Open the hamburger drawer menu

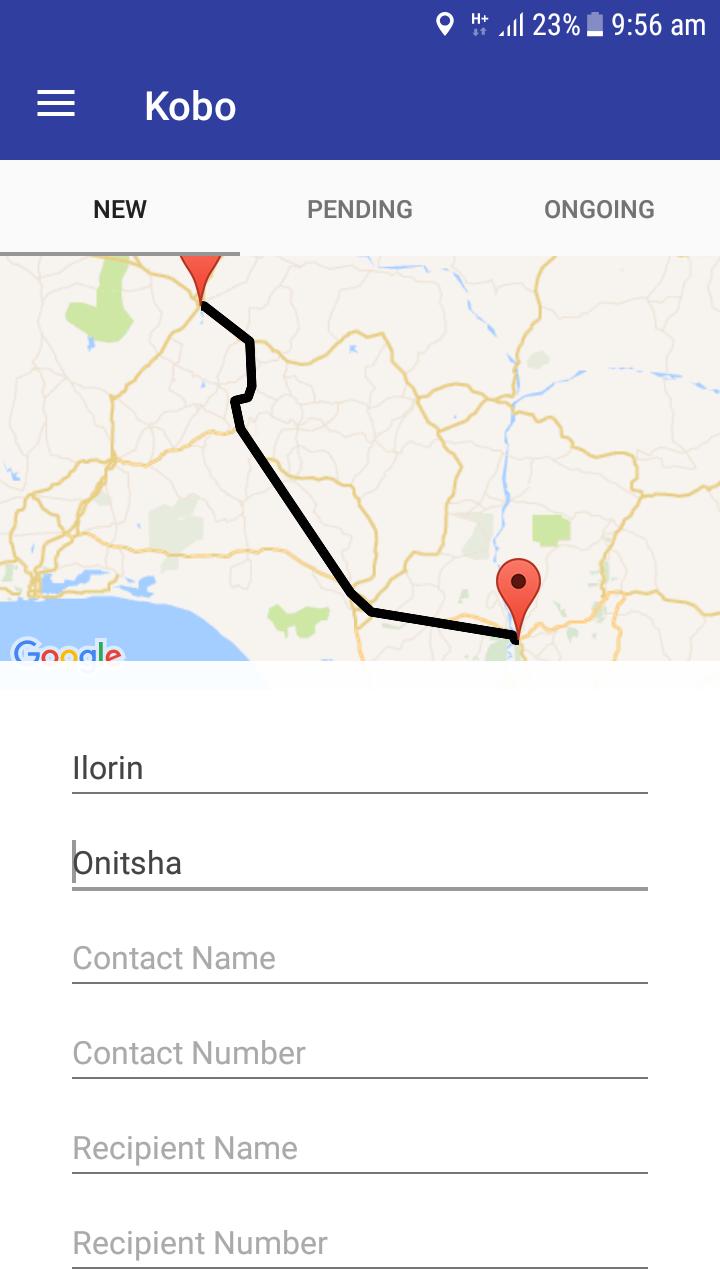(x=56, y=105)
